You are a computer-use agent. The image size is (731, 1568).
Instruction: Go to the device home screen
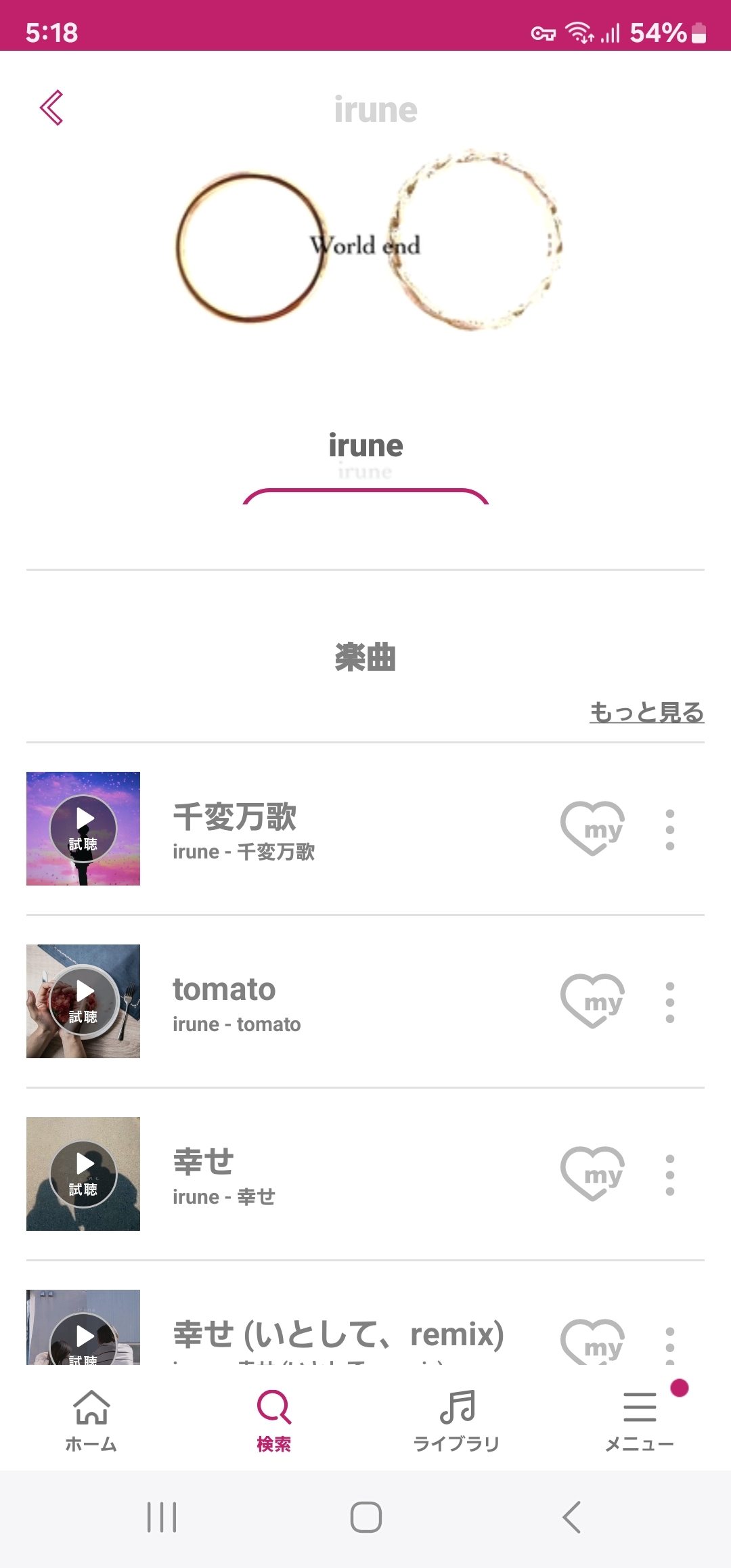(x=365, y=1517)
